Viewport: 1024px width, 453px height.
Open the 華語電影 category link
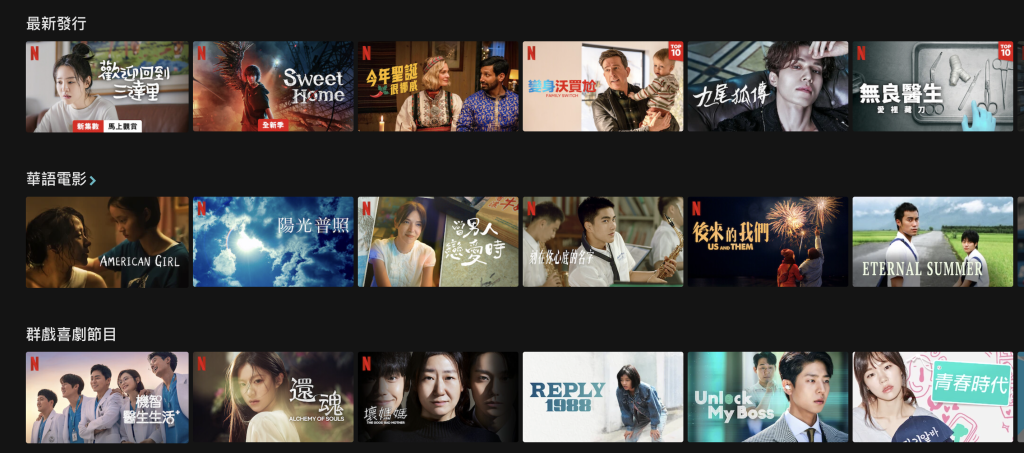click(56, 180)
